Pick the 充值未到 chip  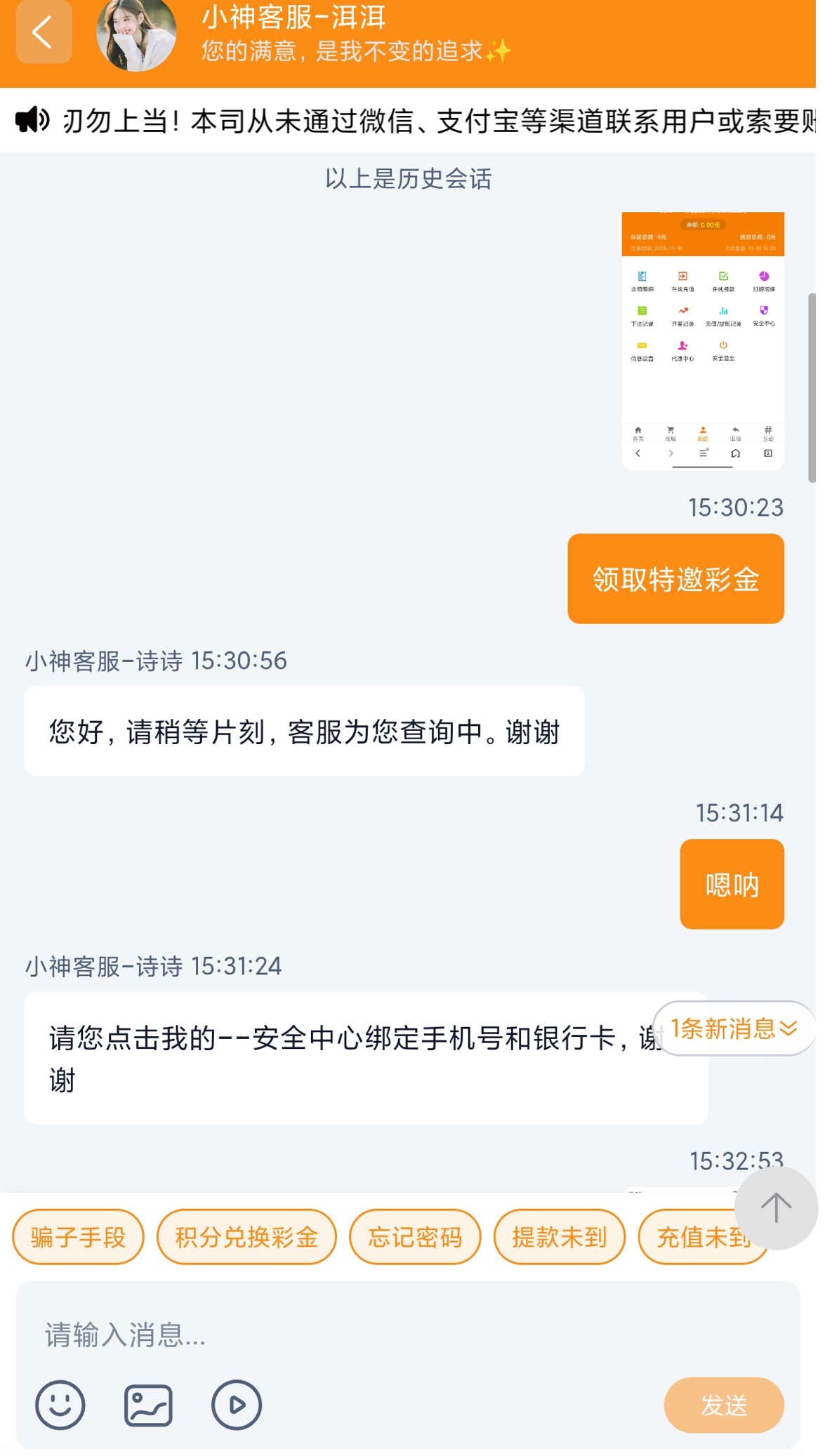692,1237
